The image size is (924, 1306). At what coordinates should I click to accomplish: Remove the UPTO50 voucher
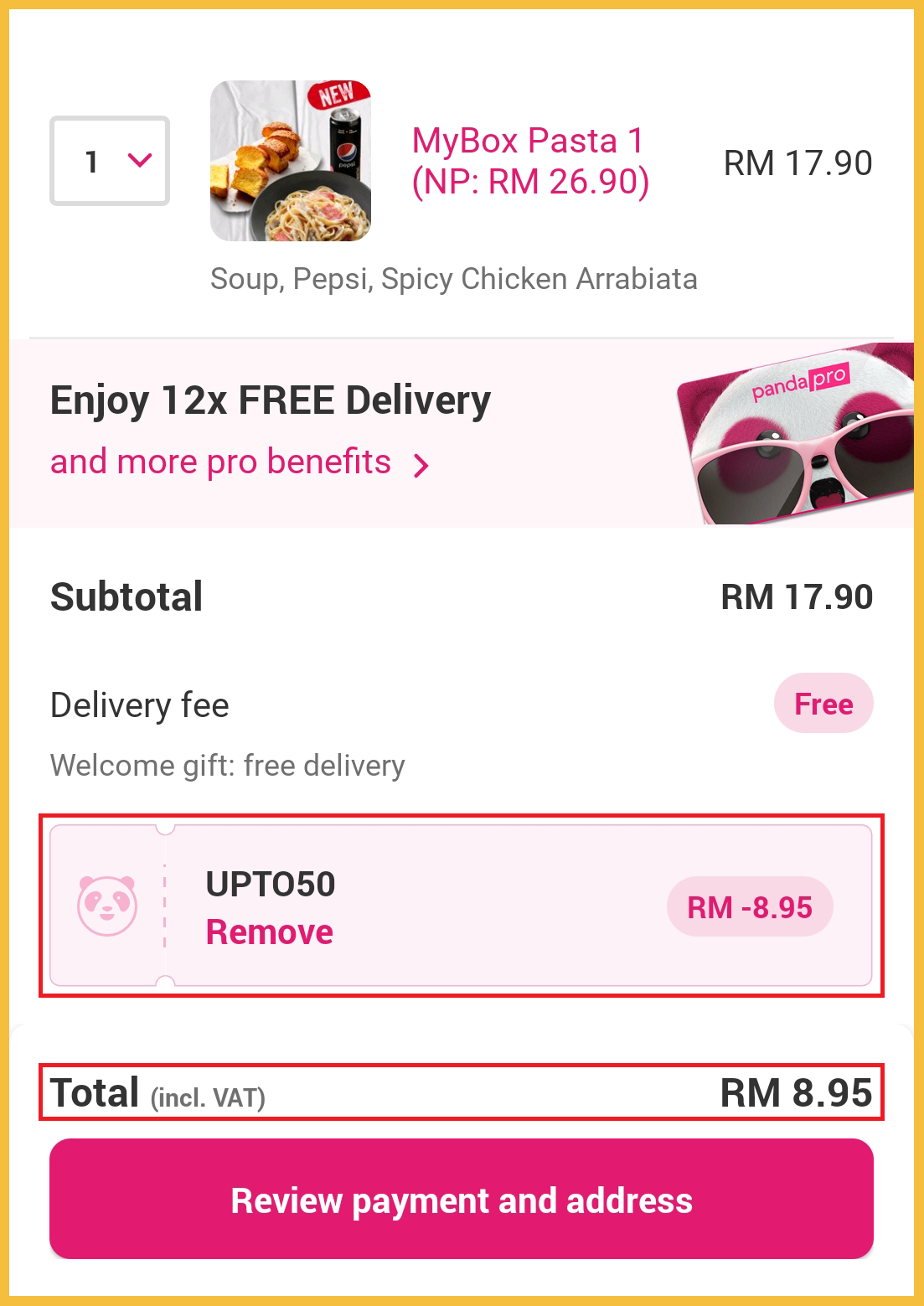(269, 932)
